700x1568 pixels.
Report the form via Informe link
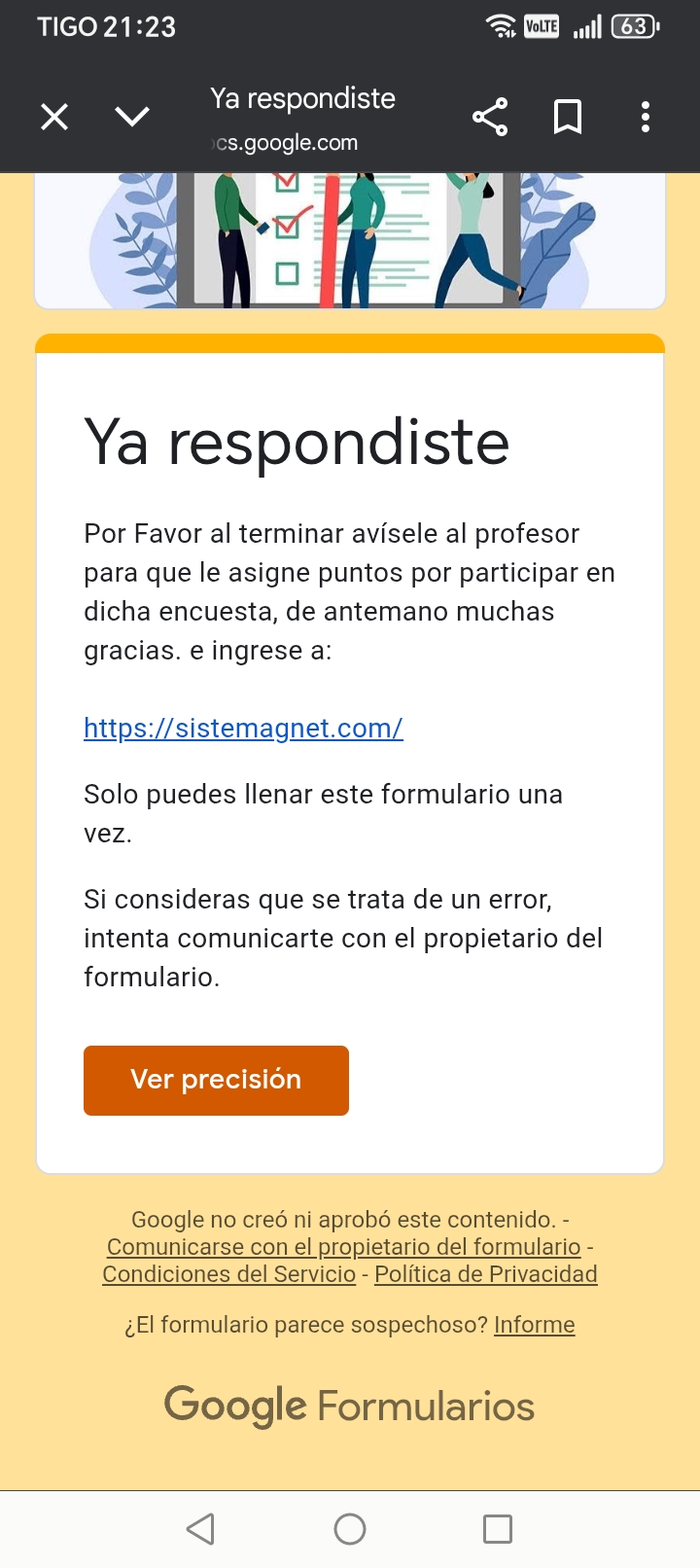click(534, 1325)
